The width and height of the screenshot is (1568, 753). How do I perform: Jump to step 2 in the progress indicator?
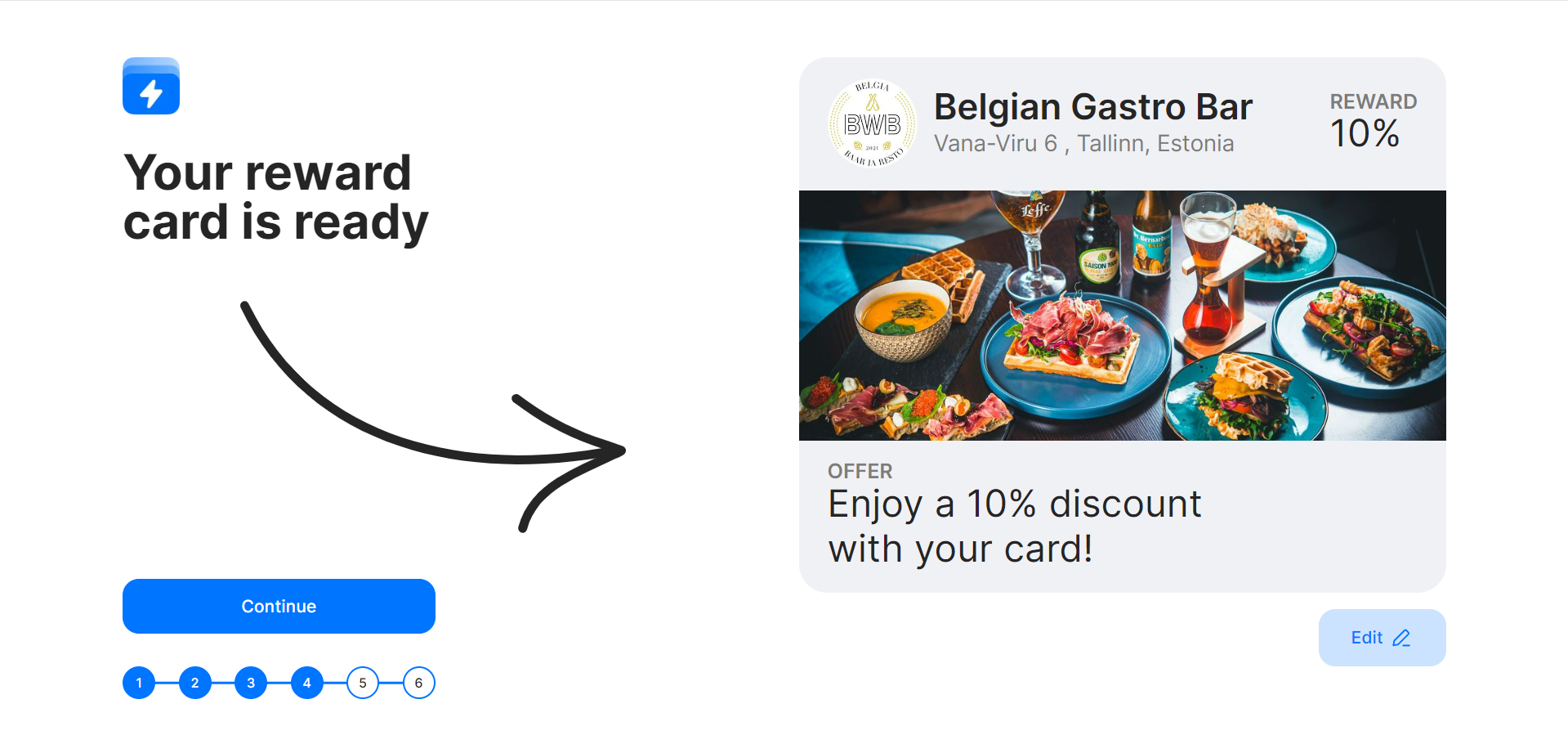tap(195, 683)
